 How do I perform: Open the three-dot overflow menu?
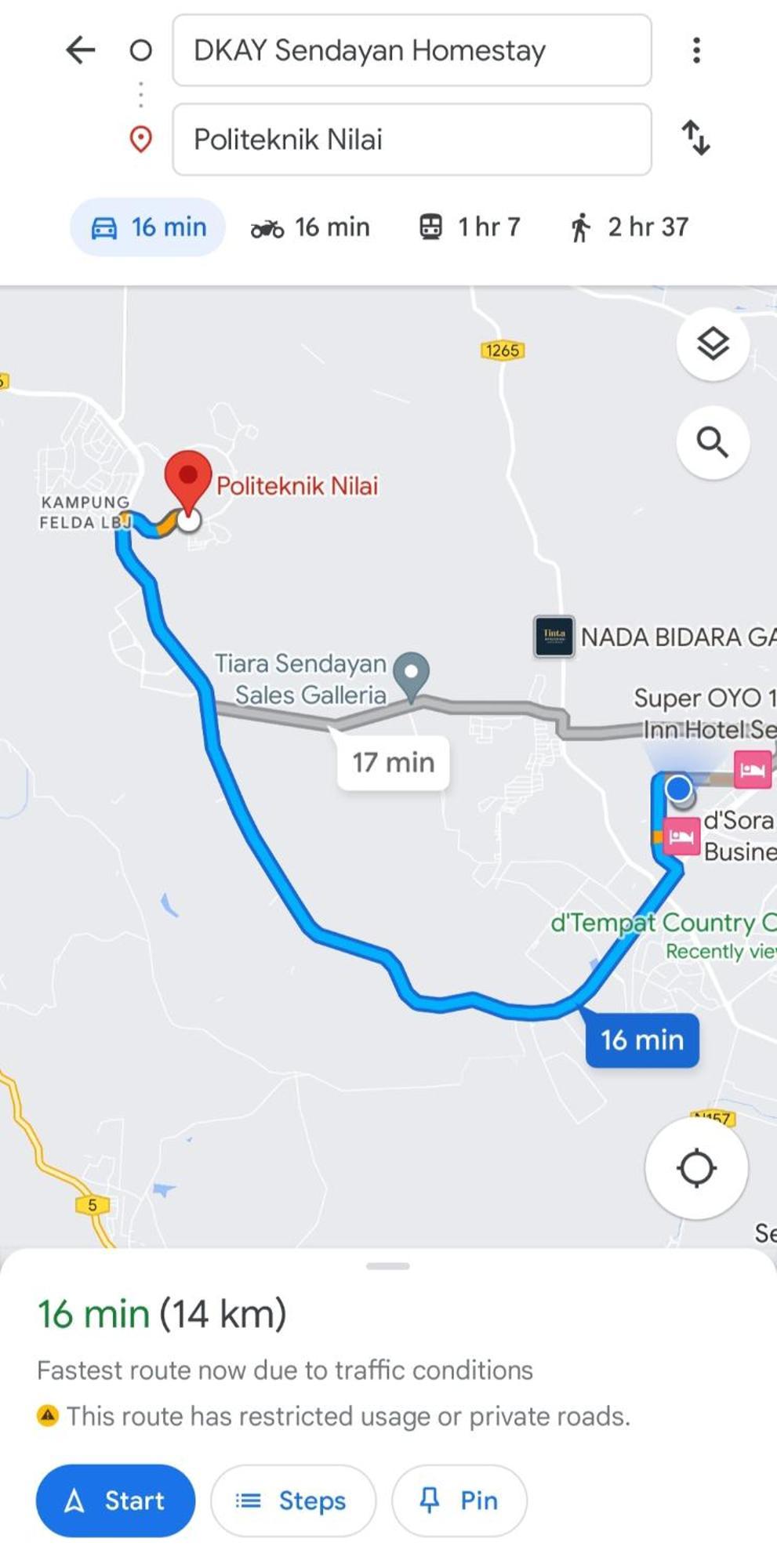tap(696, 51)
